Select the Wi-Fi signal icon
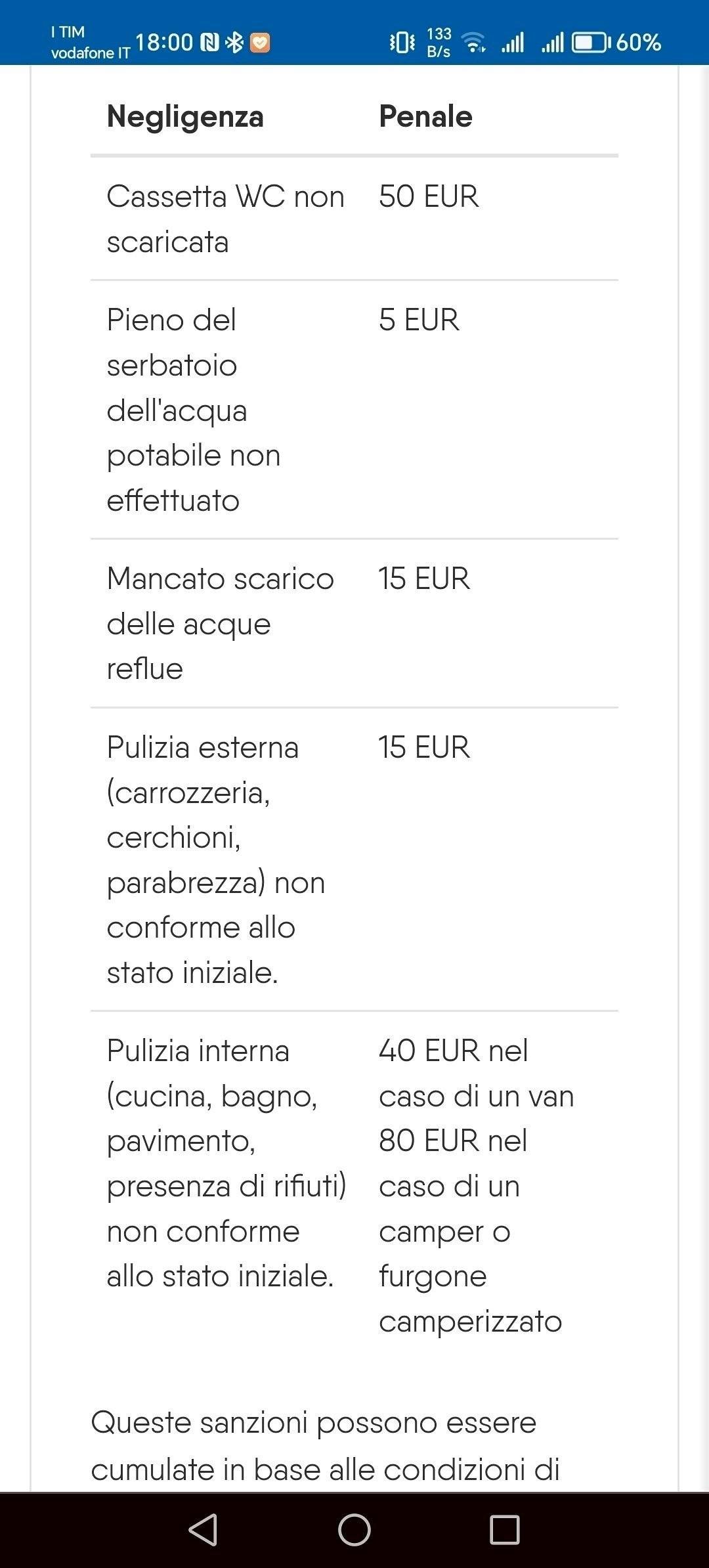The width and height of the screenshot is (709, 1568). point(474,41)
